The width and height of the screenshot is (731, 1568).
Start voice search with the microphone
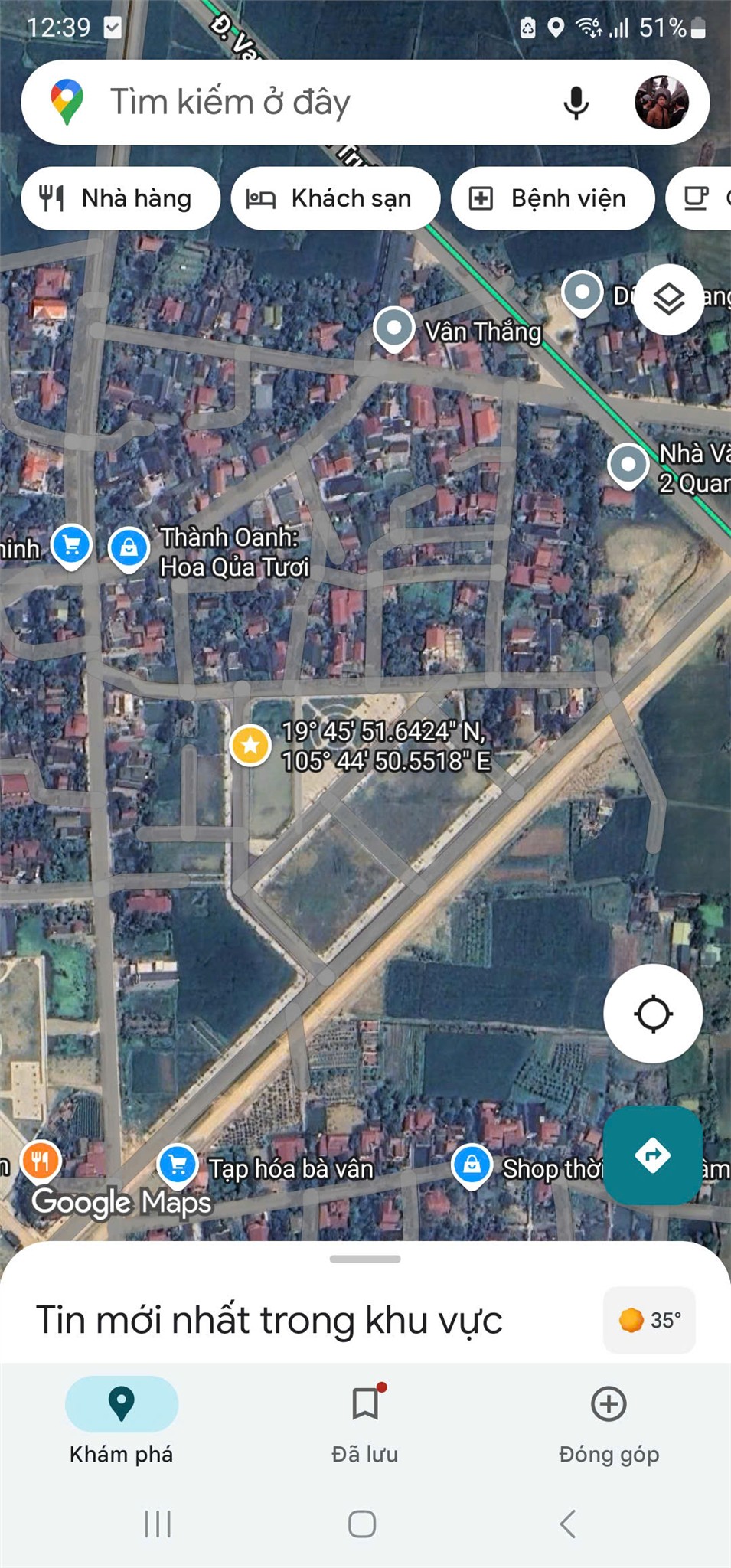click(x=576, y=103)
